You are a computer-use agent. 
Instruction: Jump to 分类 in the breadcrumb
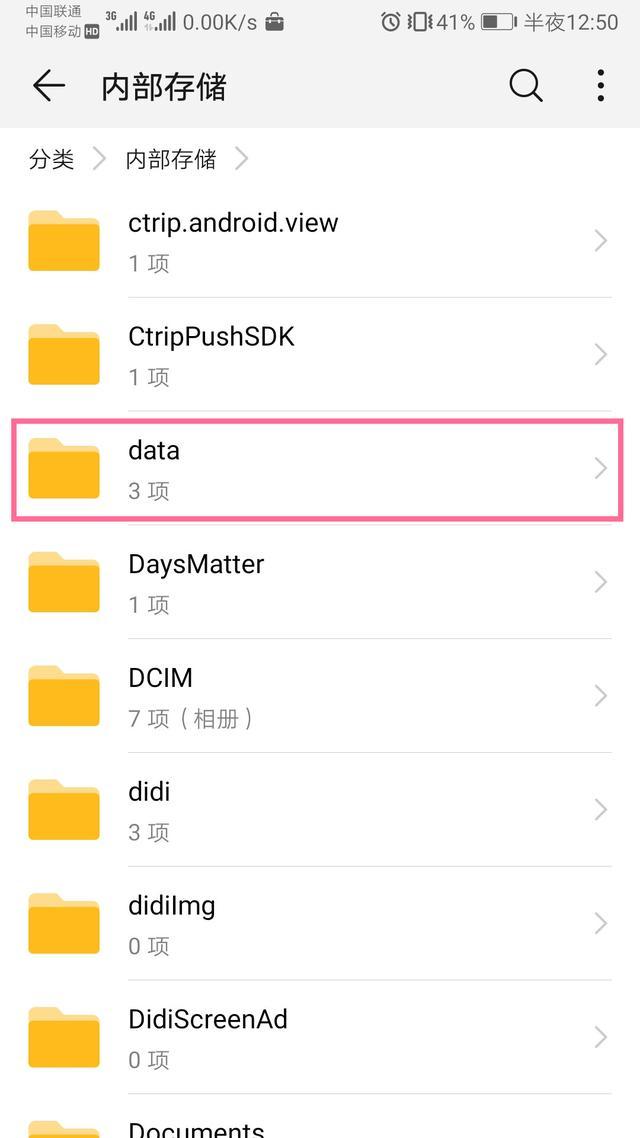51,159
